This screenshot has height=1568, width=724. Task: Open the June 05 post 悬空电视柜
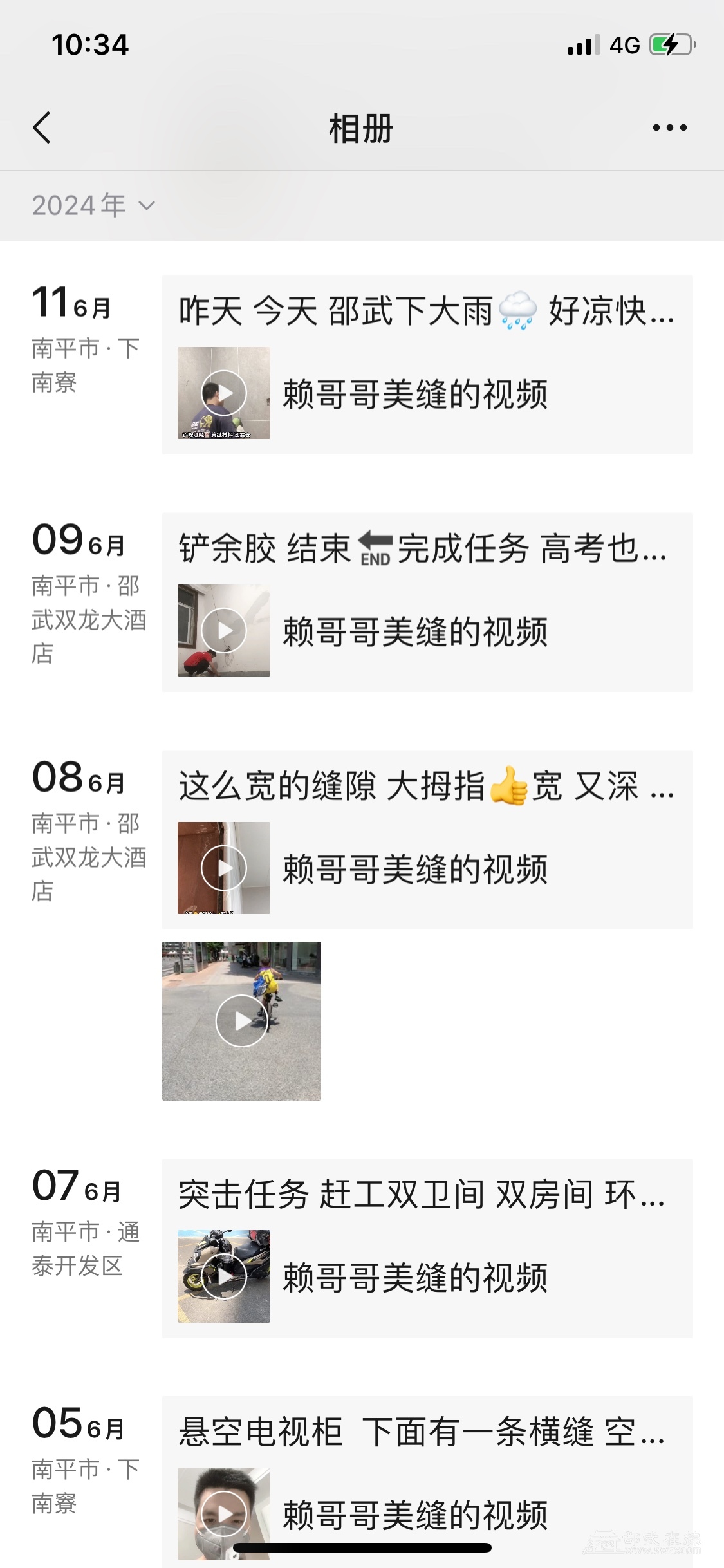pos(427,1480)
